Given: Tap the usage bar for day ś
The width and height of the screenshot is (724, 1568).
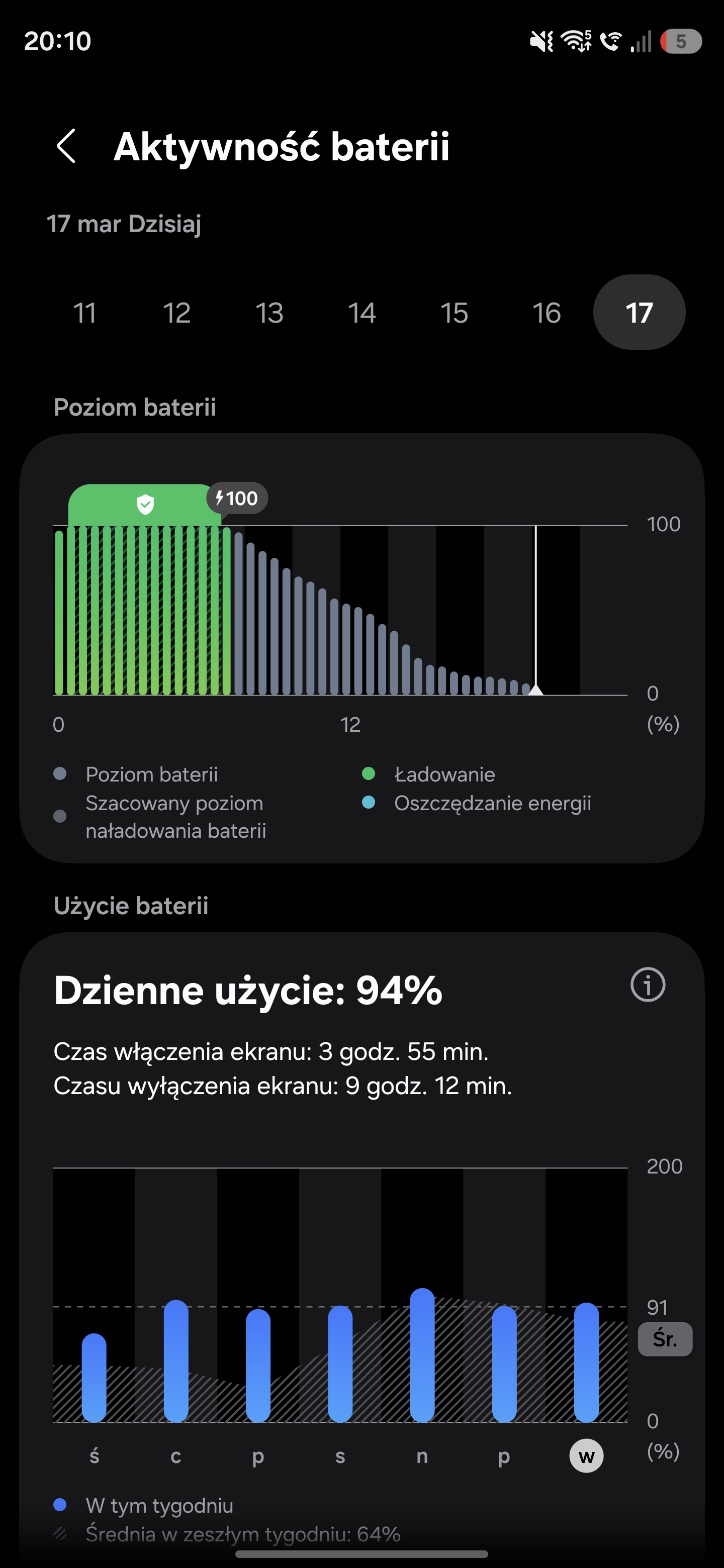Looking at the screenshot, I should pyautogui.click(x=94, y=1377).
